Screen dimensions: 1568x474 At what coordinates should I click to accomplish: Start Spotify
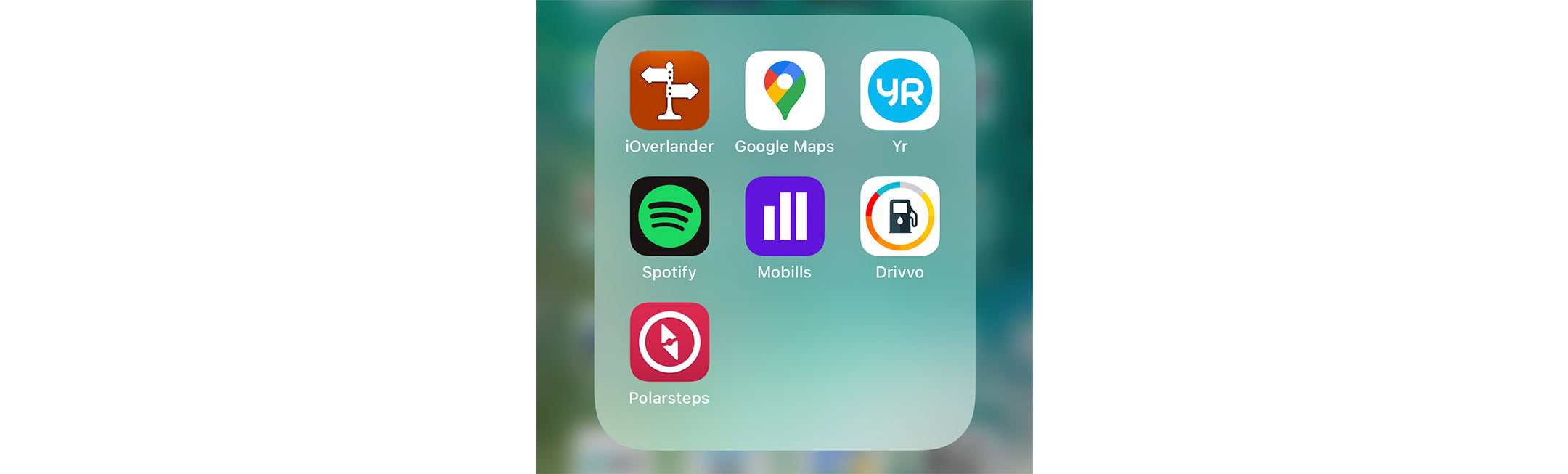[669, 216]
